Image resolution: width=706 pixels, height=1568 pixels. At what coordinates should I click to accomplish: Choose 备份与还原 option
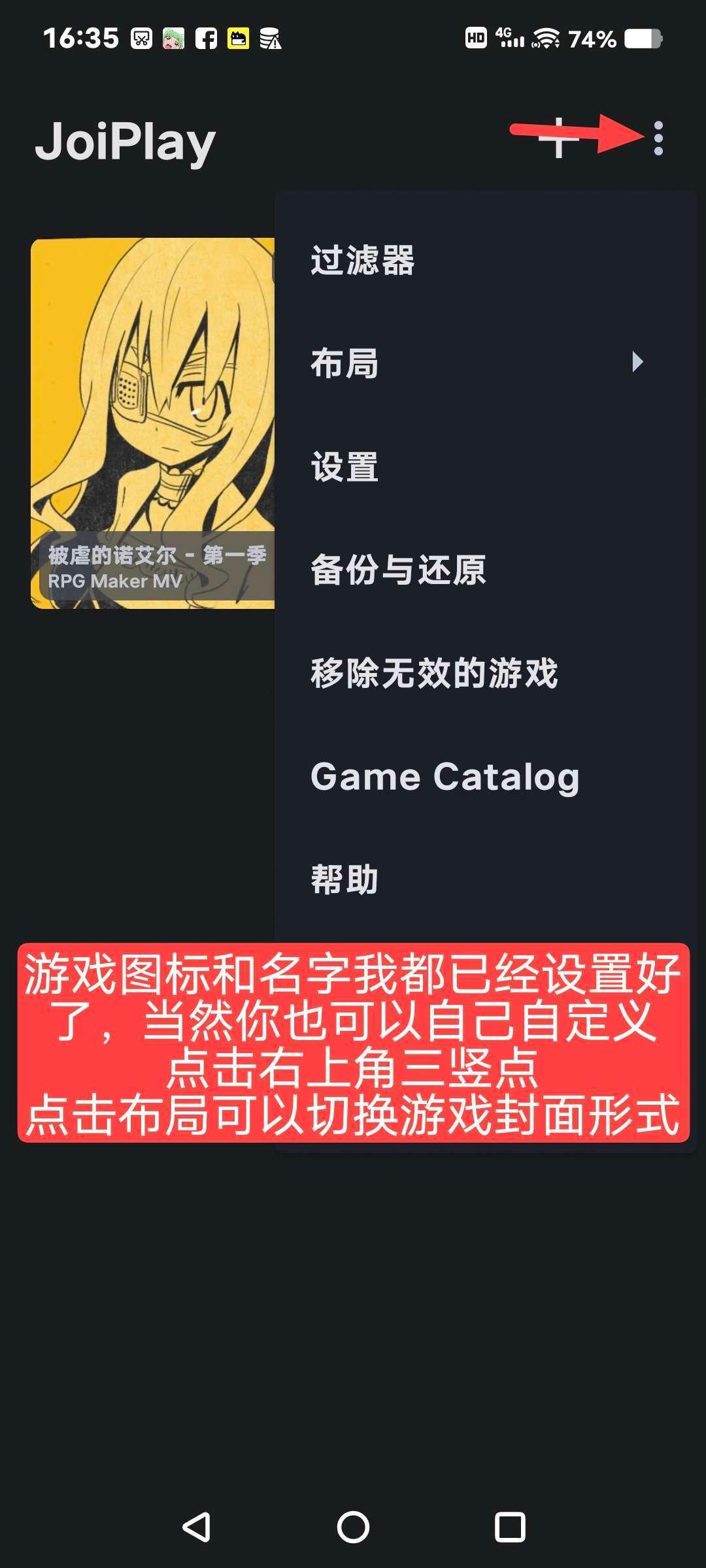click(399, 570)
